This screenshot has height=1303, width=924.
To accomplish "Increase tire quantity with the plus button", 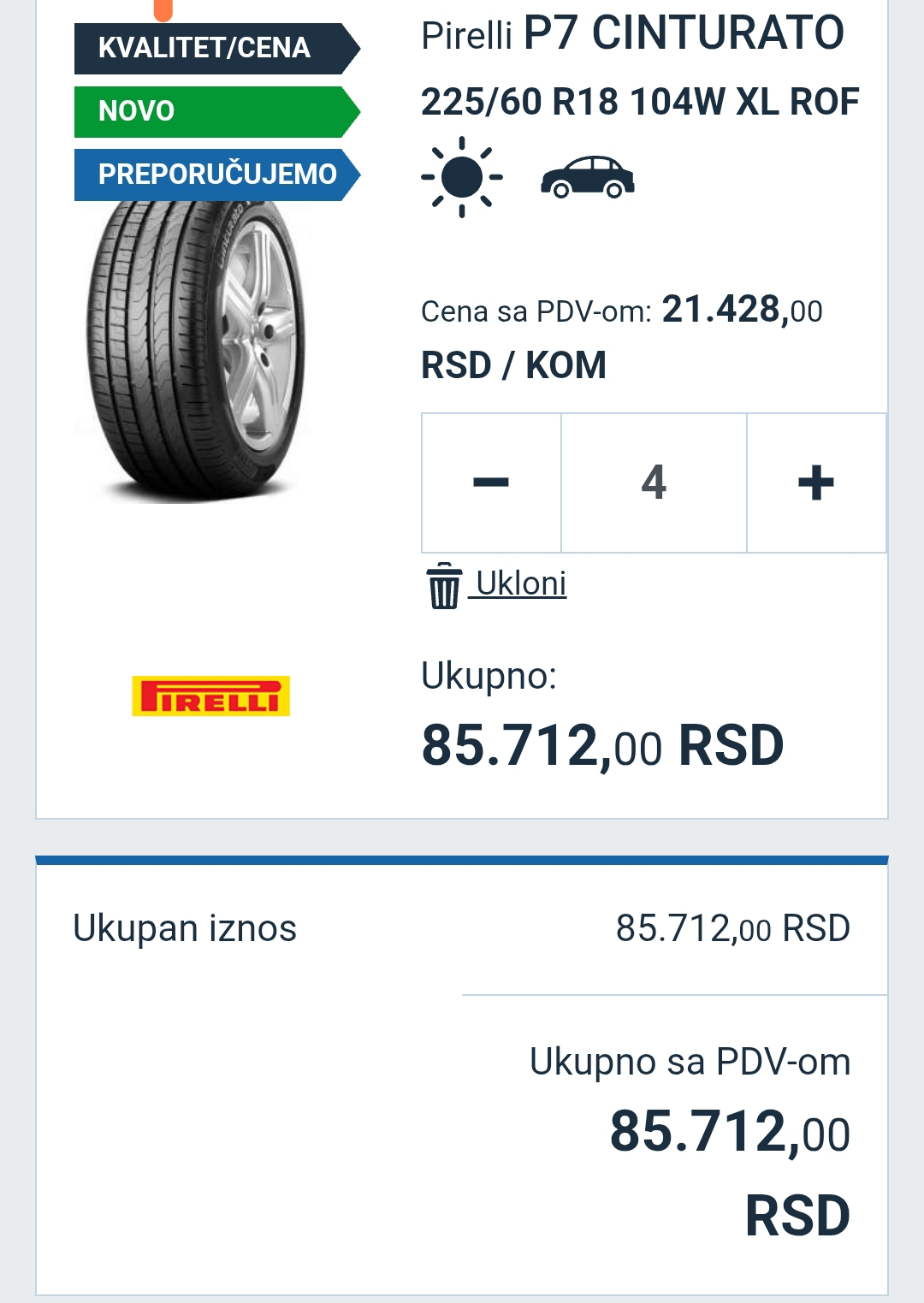I will tap(816, 483).
